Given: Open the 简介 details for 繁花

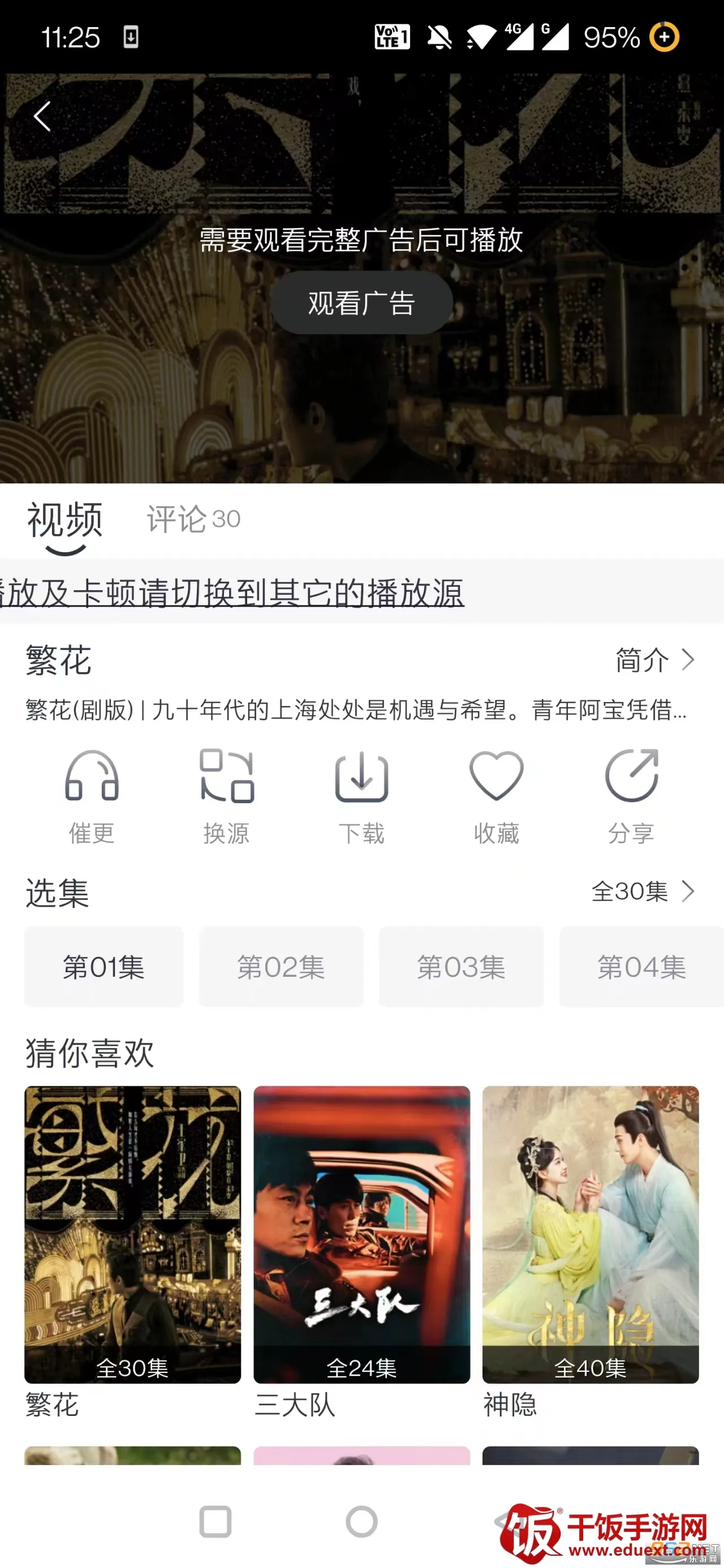Looking at the screenshot, I should [654, 660].
